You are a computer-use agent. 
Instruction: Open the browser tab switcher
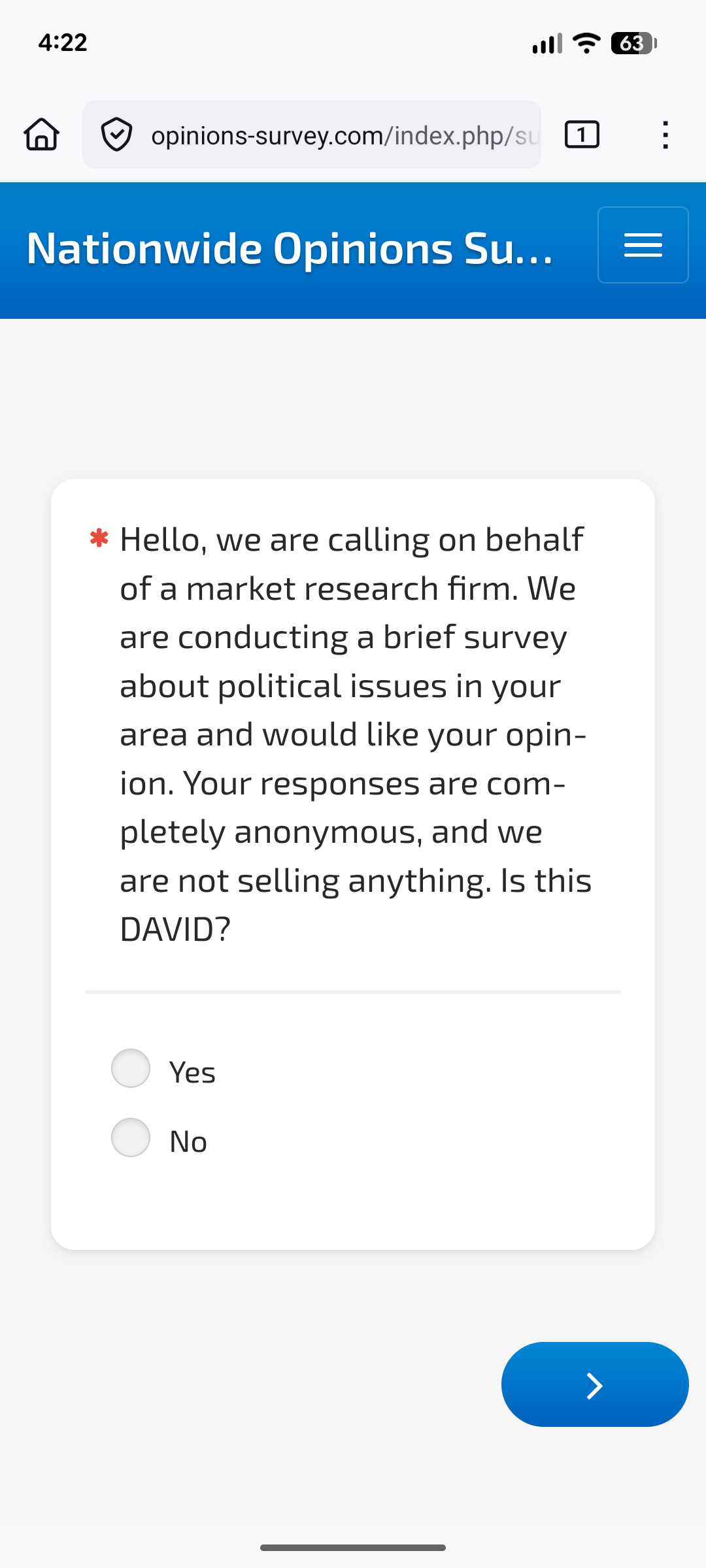[x=582, y=135]
